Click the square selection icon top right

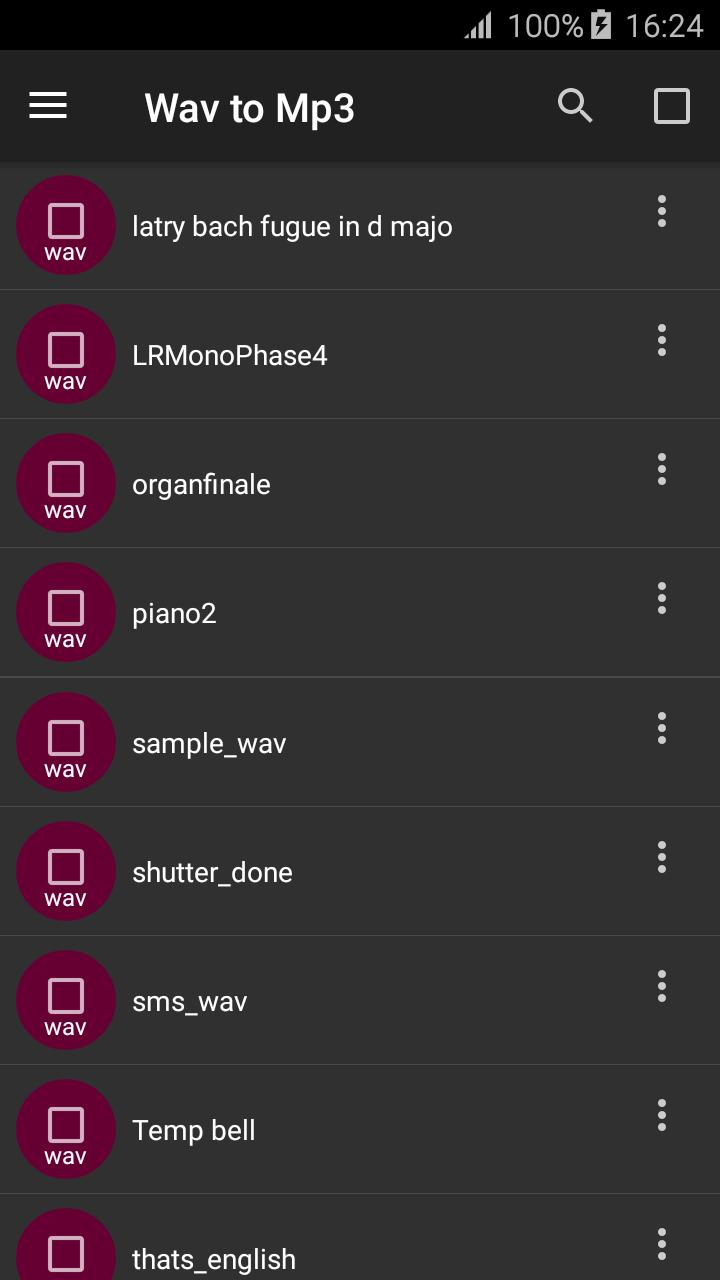[x=671, y=105]
